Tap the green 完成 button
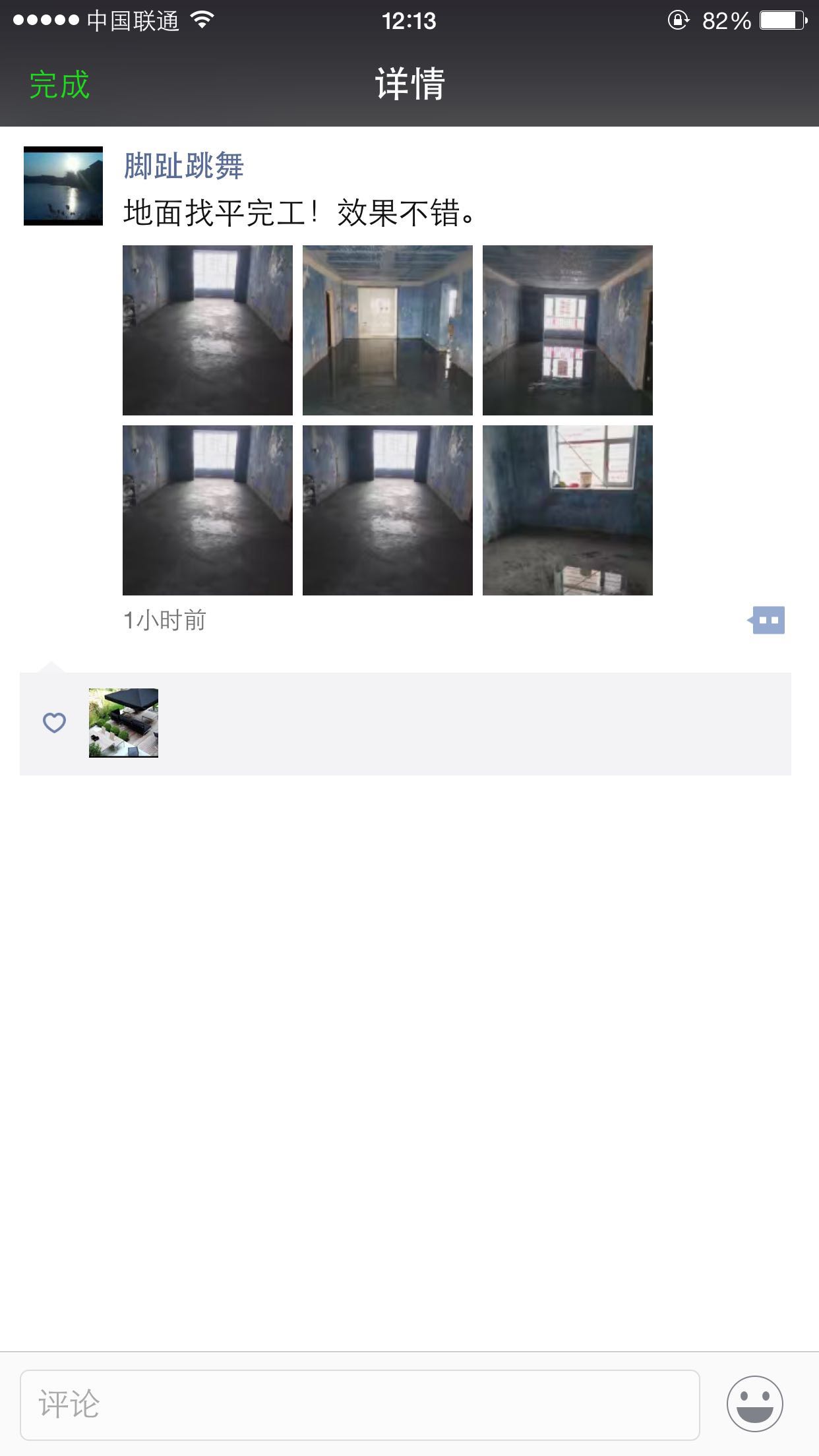Image resolution: width=819 pixels, height=1456 pixels. pos(59,85)
